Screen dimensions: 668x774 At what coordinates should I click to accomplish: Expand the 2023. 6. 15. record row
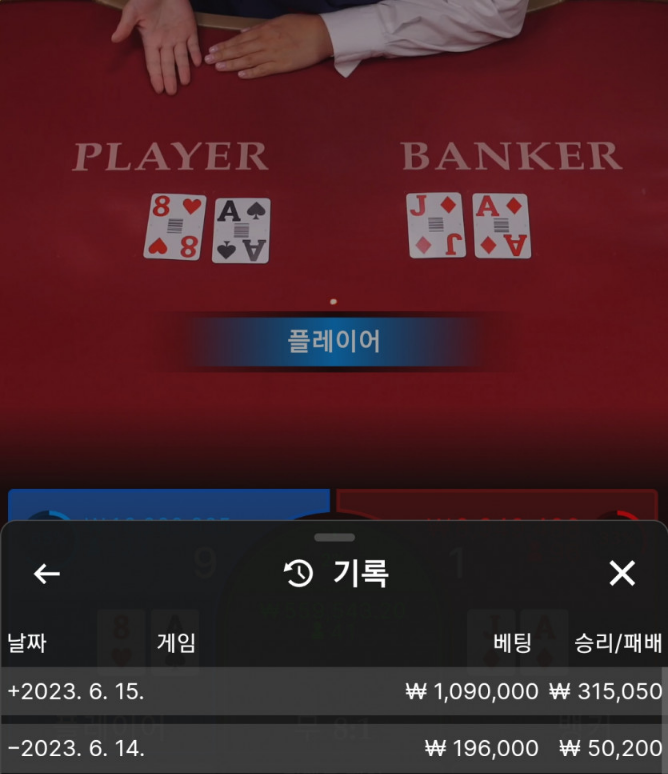pyautogui.click(x=13, y=691)
